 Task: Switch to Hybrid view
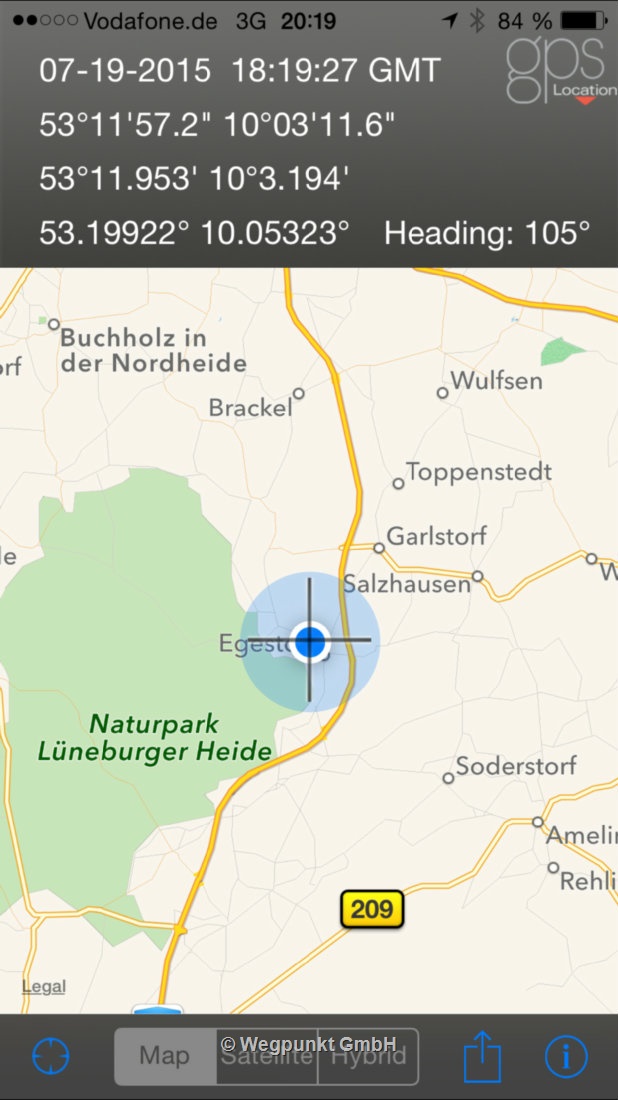[367, 1057]
